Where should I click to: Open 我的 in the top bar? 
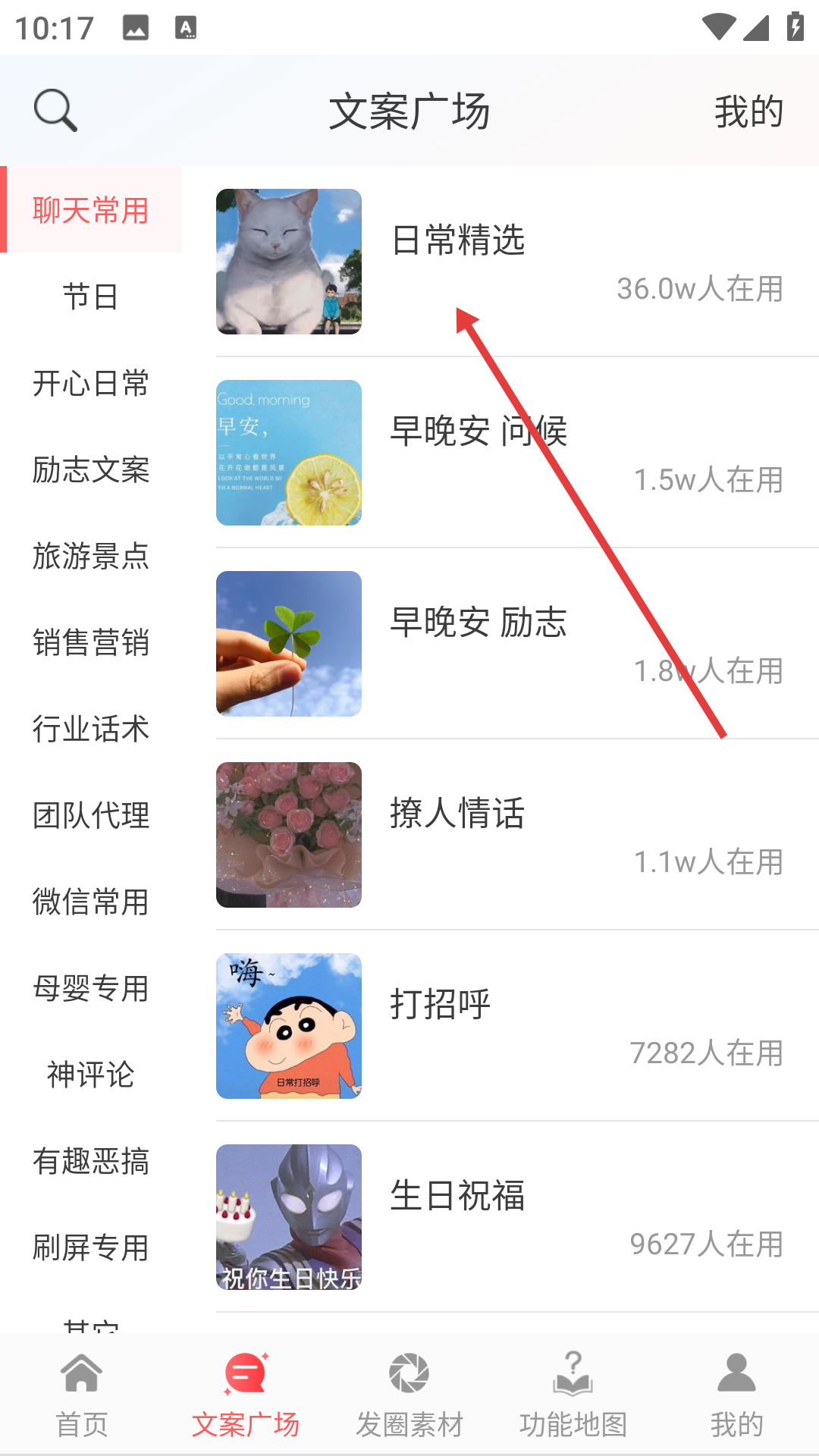[x=748, y=111]
